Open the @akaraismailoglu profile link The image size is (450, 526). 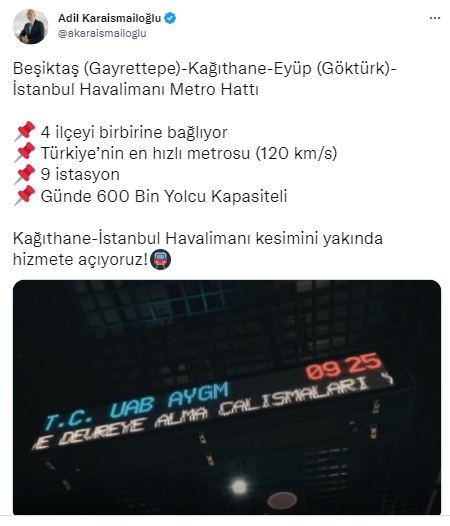click(102, 34)
